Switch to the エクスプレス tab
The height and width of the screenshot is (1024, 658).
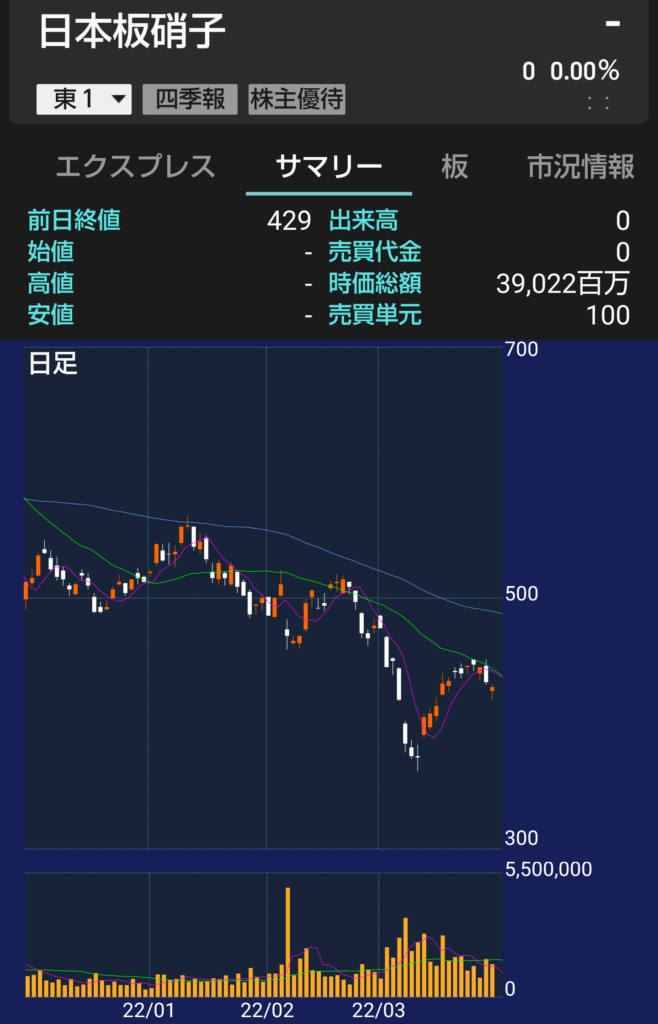pos(135,166)
